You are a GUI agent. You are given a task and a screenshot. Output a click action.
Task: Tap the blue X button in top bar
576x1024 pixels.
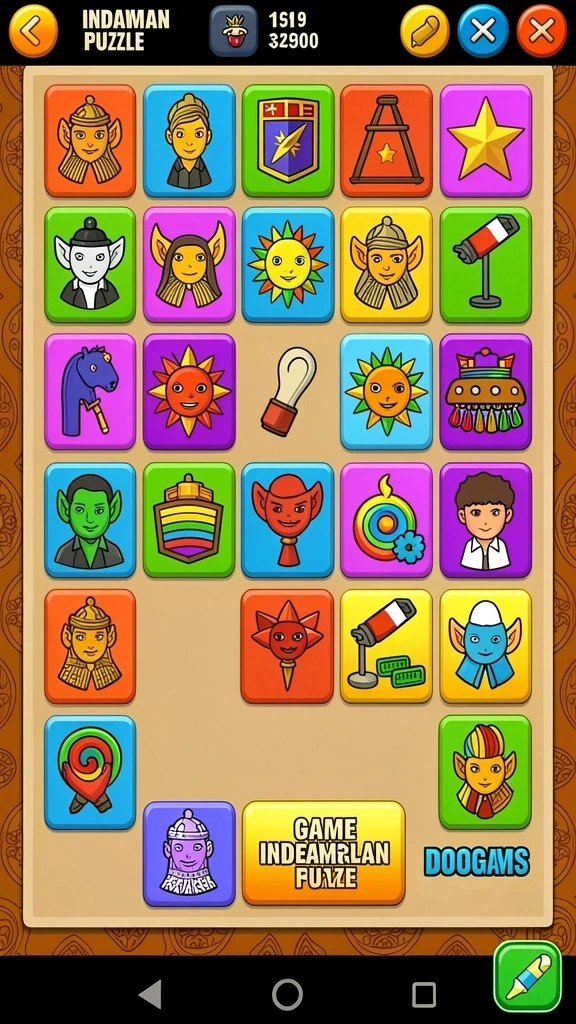point(483,31)
